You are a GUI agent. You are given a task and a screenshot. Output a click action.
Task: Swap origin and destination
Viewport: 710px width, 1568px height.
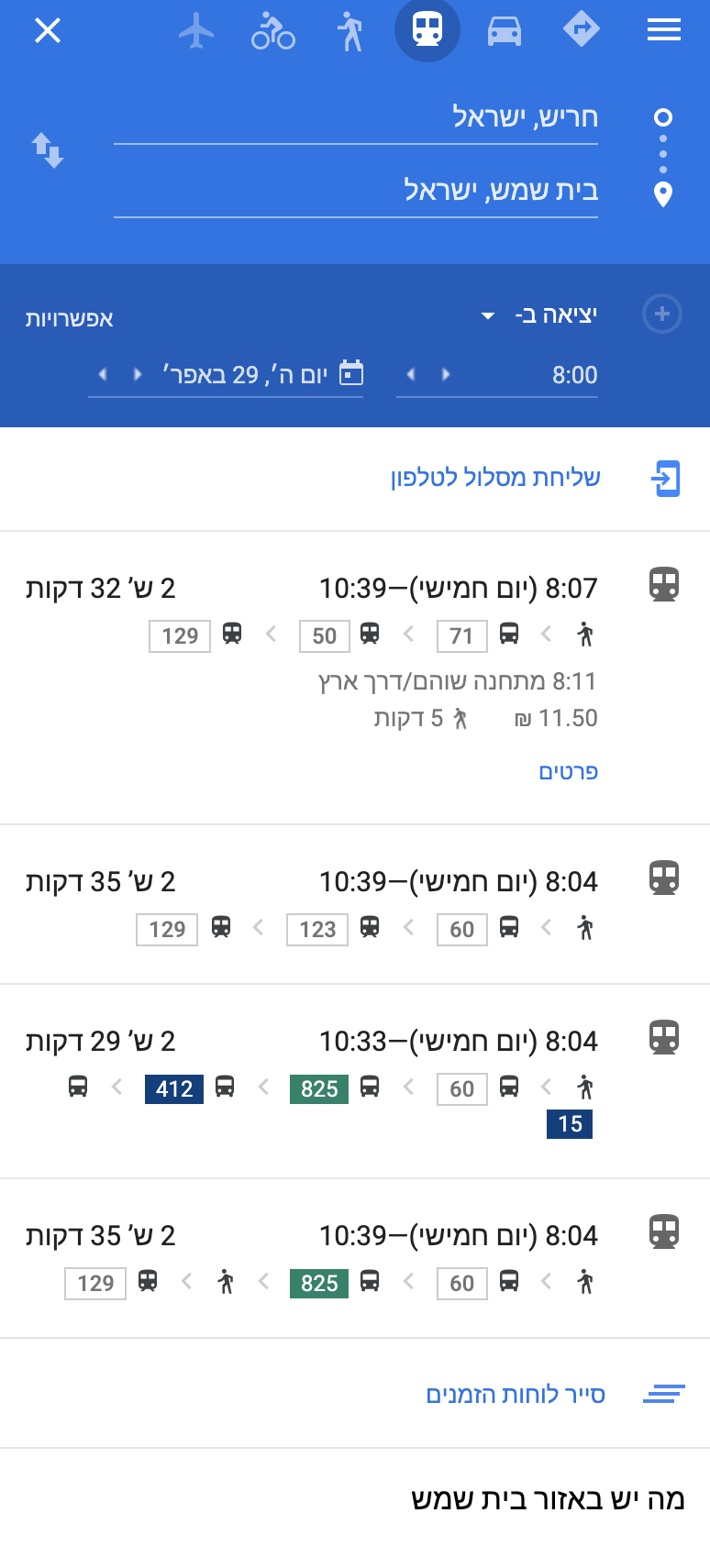tap(48, 149)
